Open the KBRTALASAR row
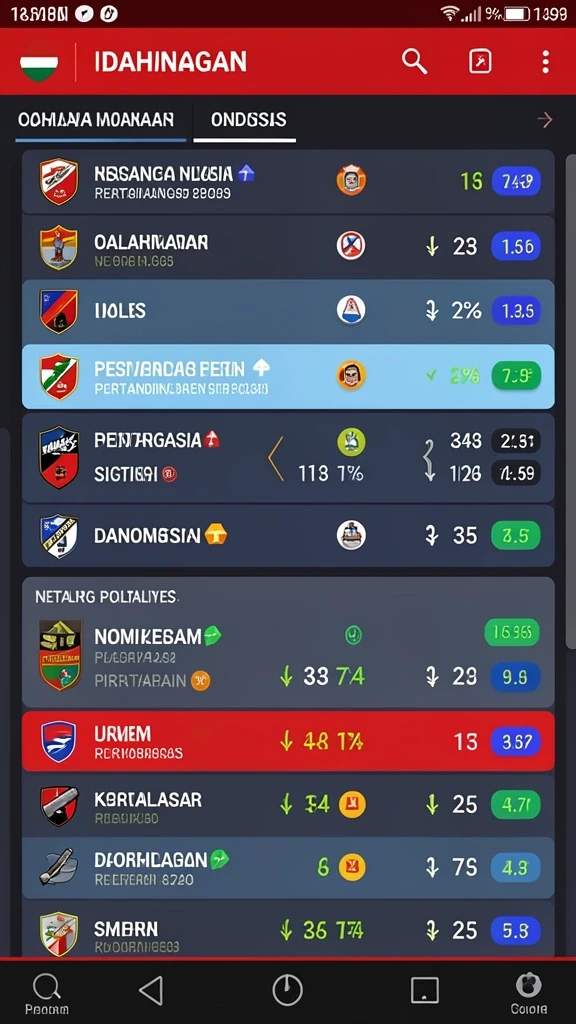The image size is (576, 1024). (x=288, y=805)
